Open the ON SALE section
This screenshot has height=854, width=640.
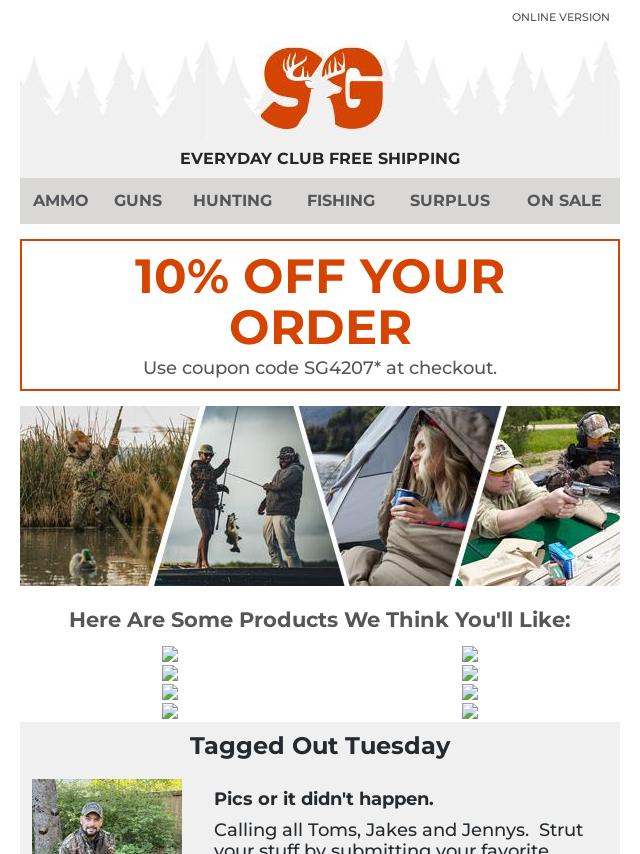564,201
